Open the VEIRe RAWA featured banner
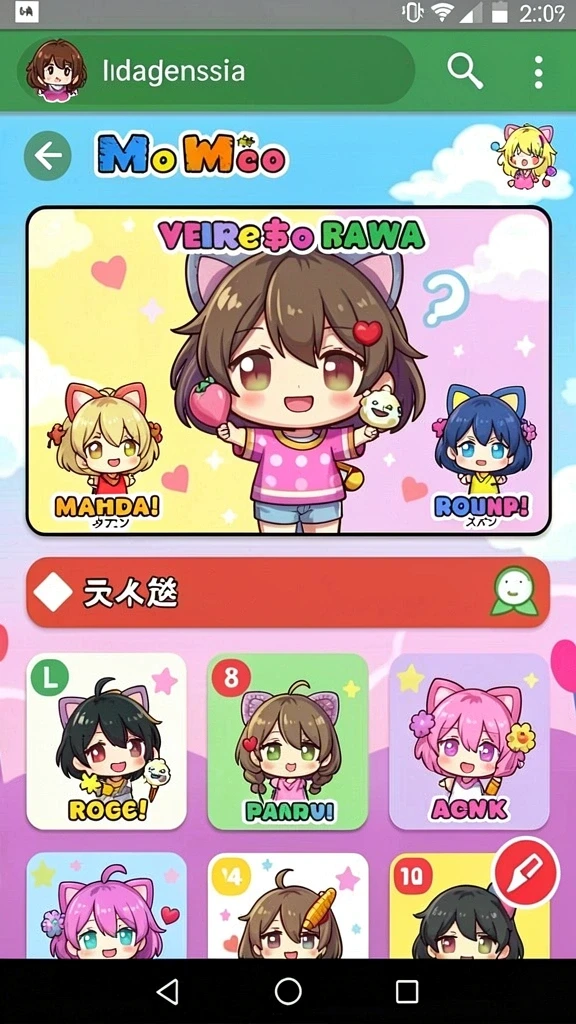This screenshot has height=1024, width=576. (x=289, y=370)
